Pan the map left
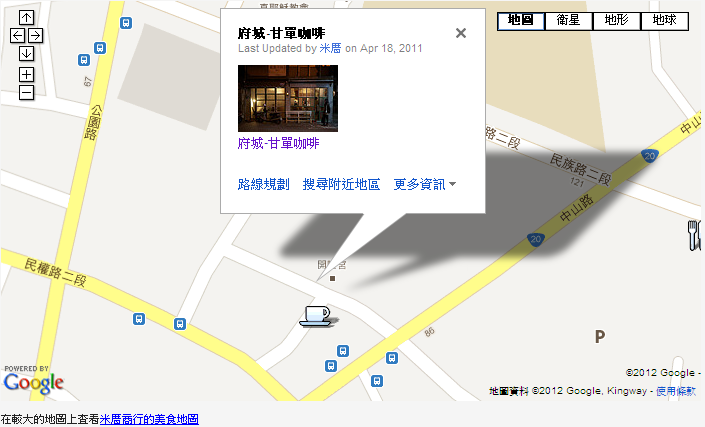The image size is (705, 427). 17,36
